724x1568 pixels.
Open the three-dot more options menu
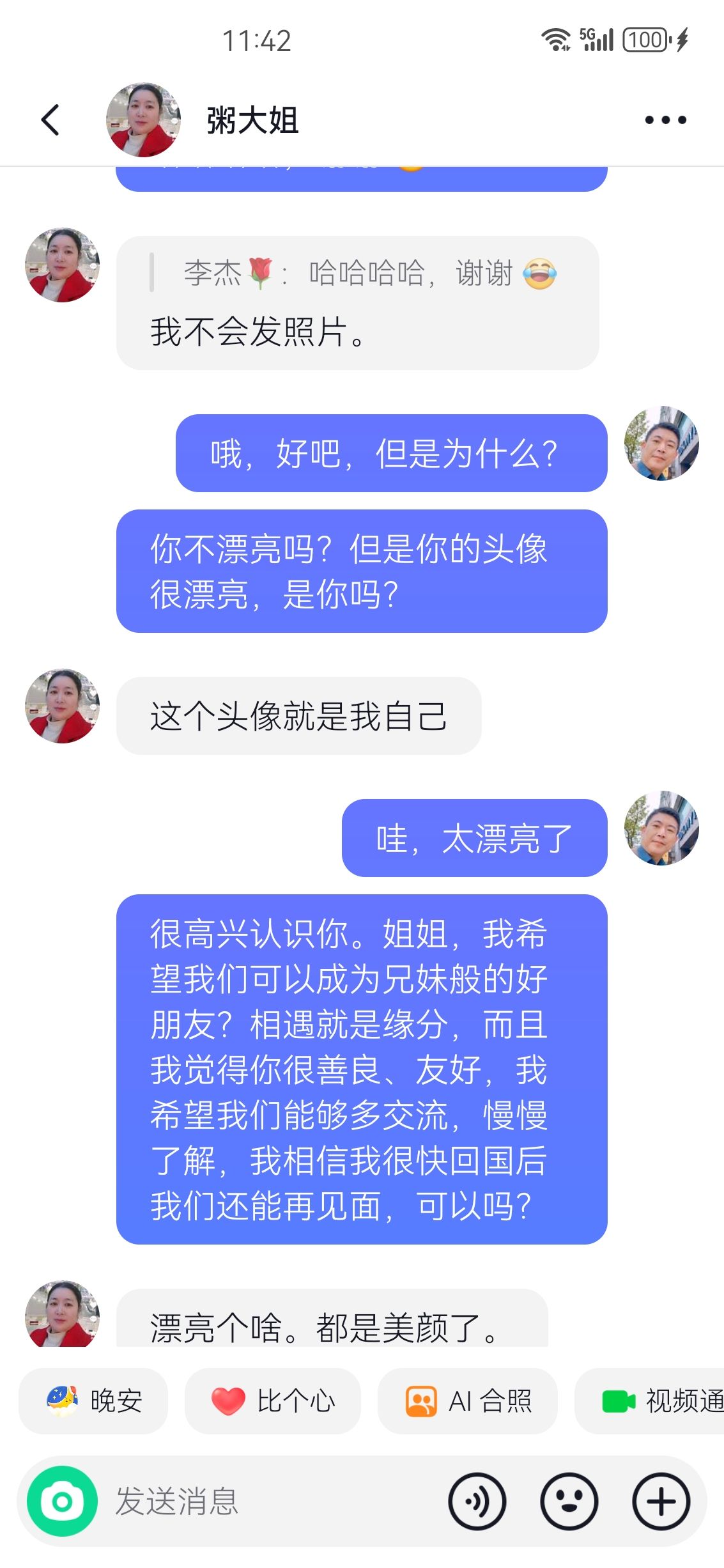665,120
